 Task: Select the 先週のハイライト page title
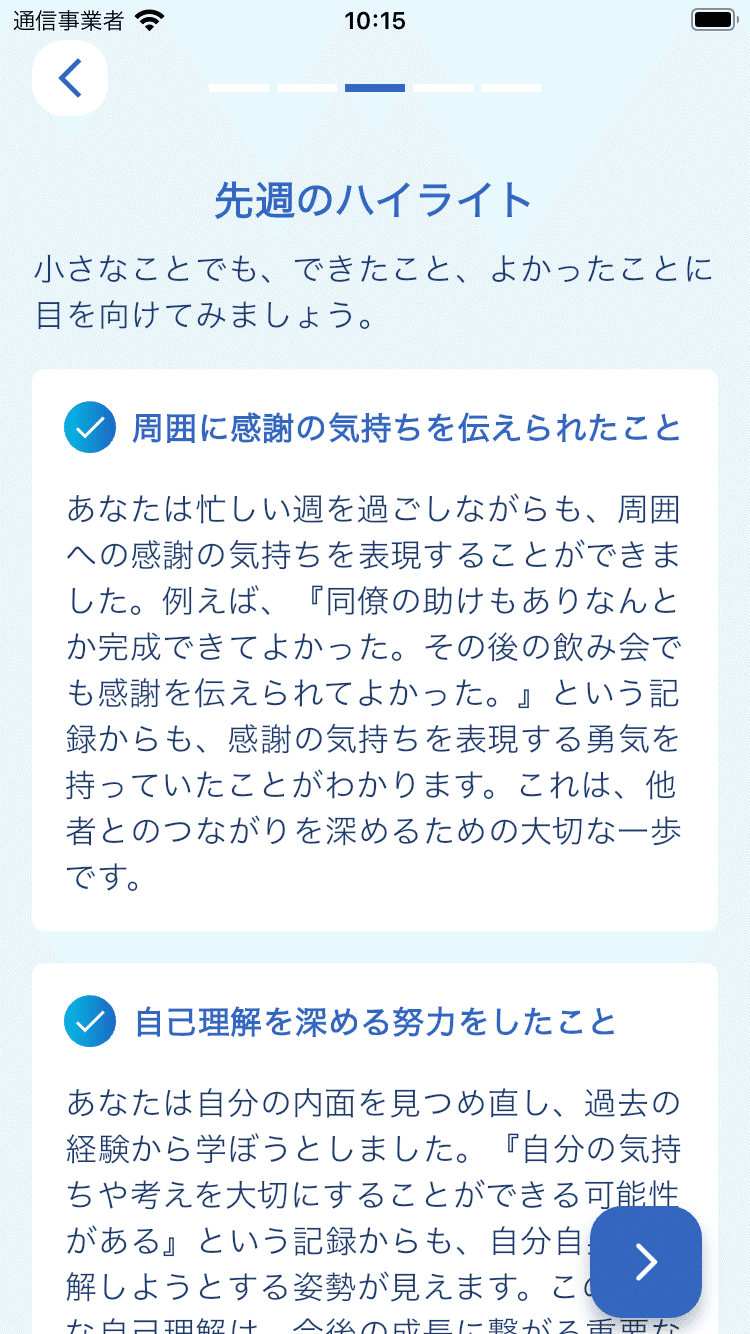[x=375, y=199]
